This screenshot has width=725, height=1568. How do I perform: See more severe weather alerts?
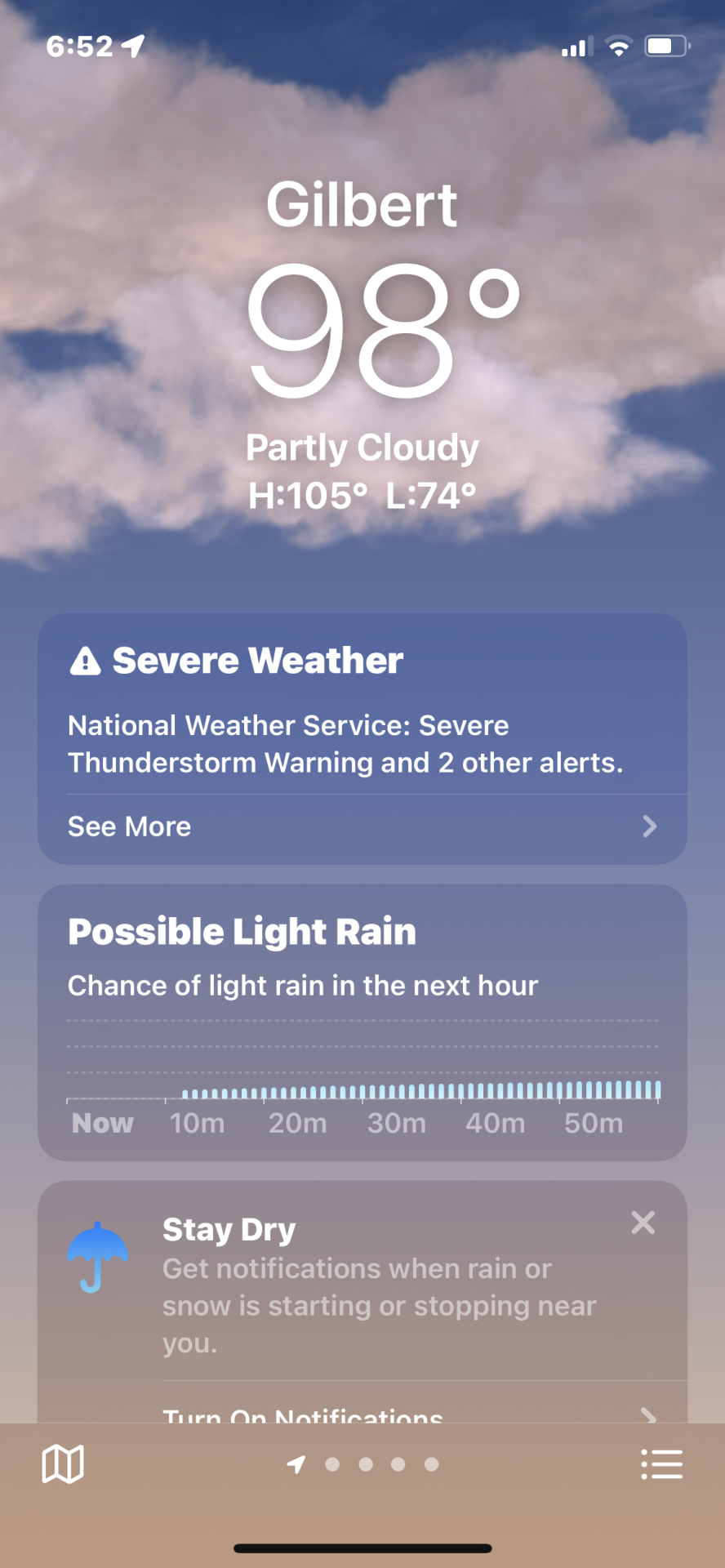[x=362, y=827]
